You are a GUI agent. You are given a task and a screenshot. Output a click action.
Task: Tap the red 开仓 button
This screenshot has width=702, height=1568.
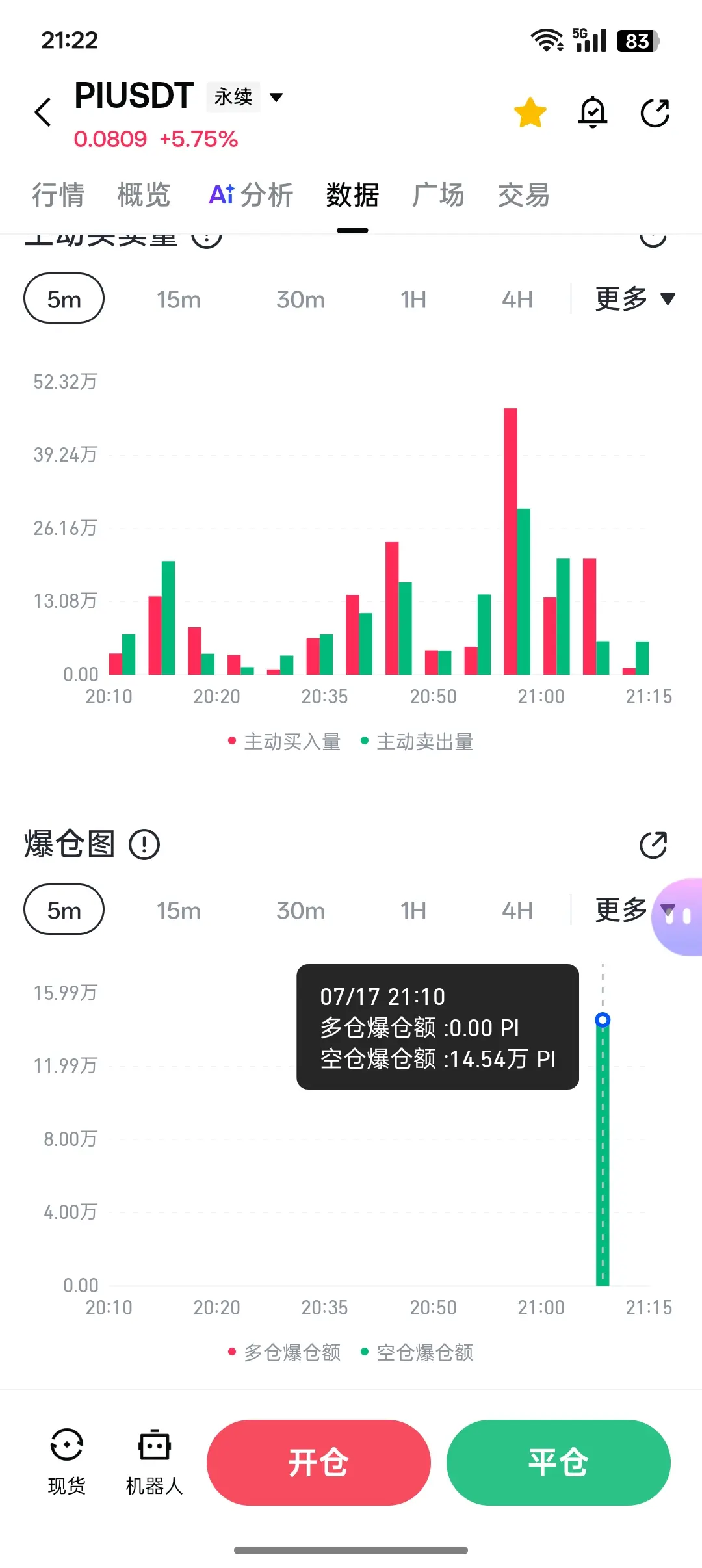coord(318,1463)
